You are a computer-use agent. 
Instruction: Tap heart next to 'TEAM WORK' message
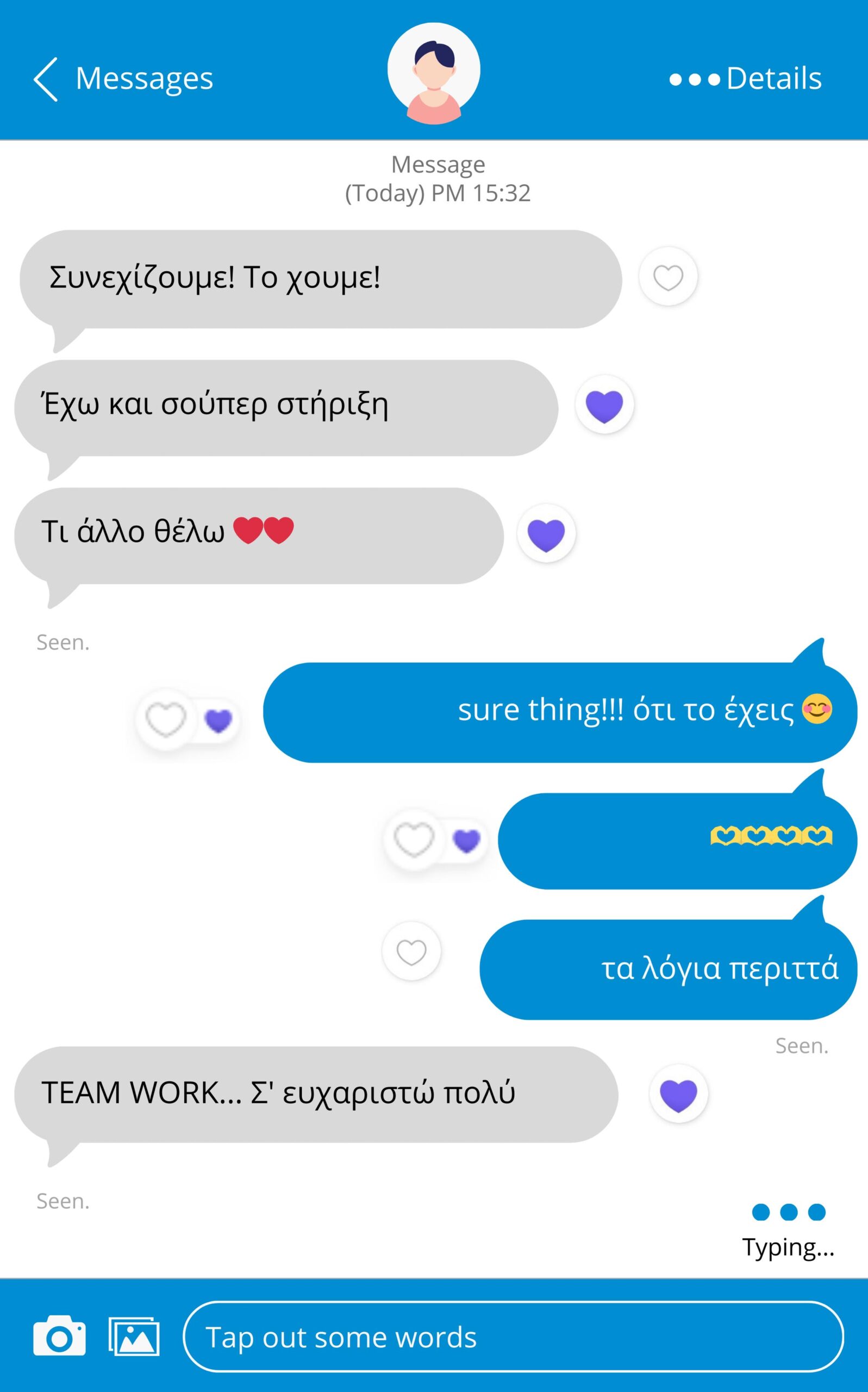(678, 1094)
